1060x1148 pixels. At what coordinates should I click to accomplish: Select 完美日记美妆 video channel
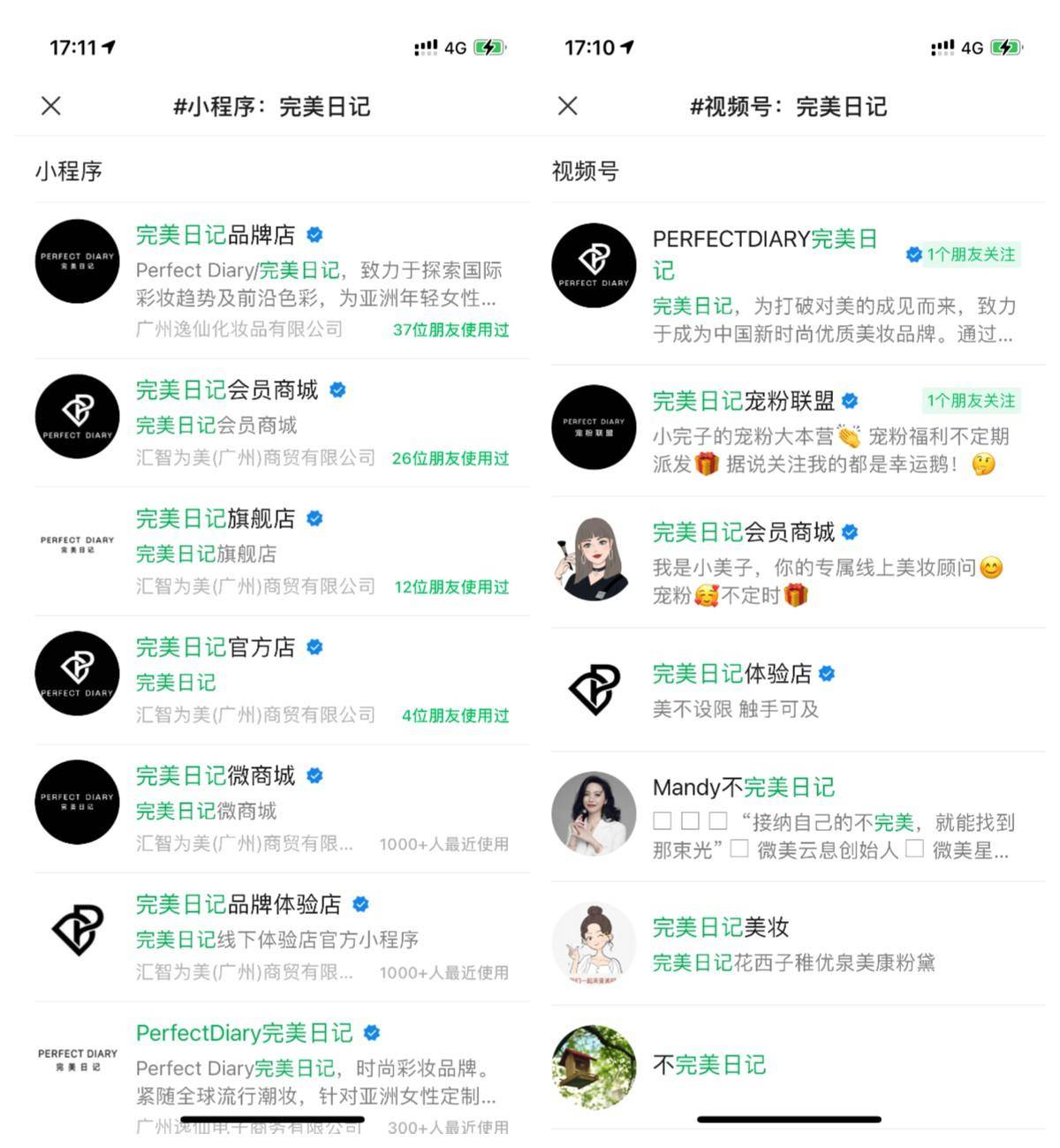click(x=721, y=927)
